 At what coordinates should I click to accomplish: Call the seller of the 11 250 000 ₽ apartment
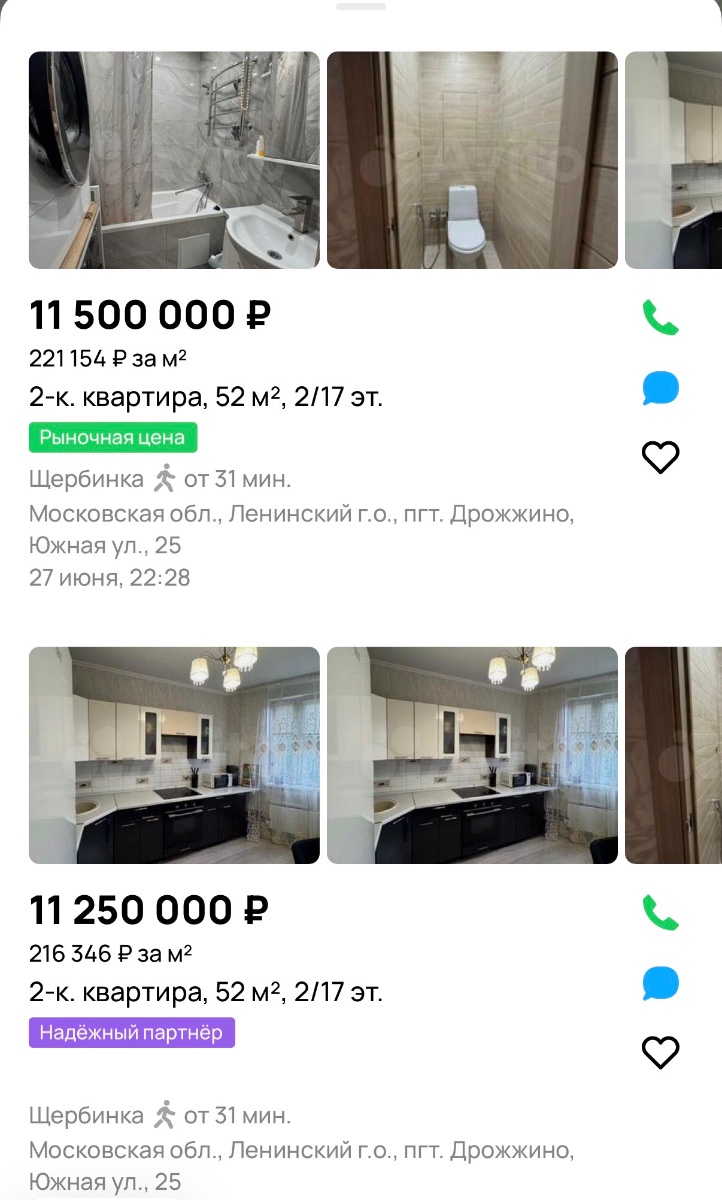[x=660, y=913]
